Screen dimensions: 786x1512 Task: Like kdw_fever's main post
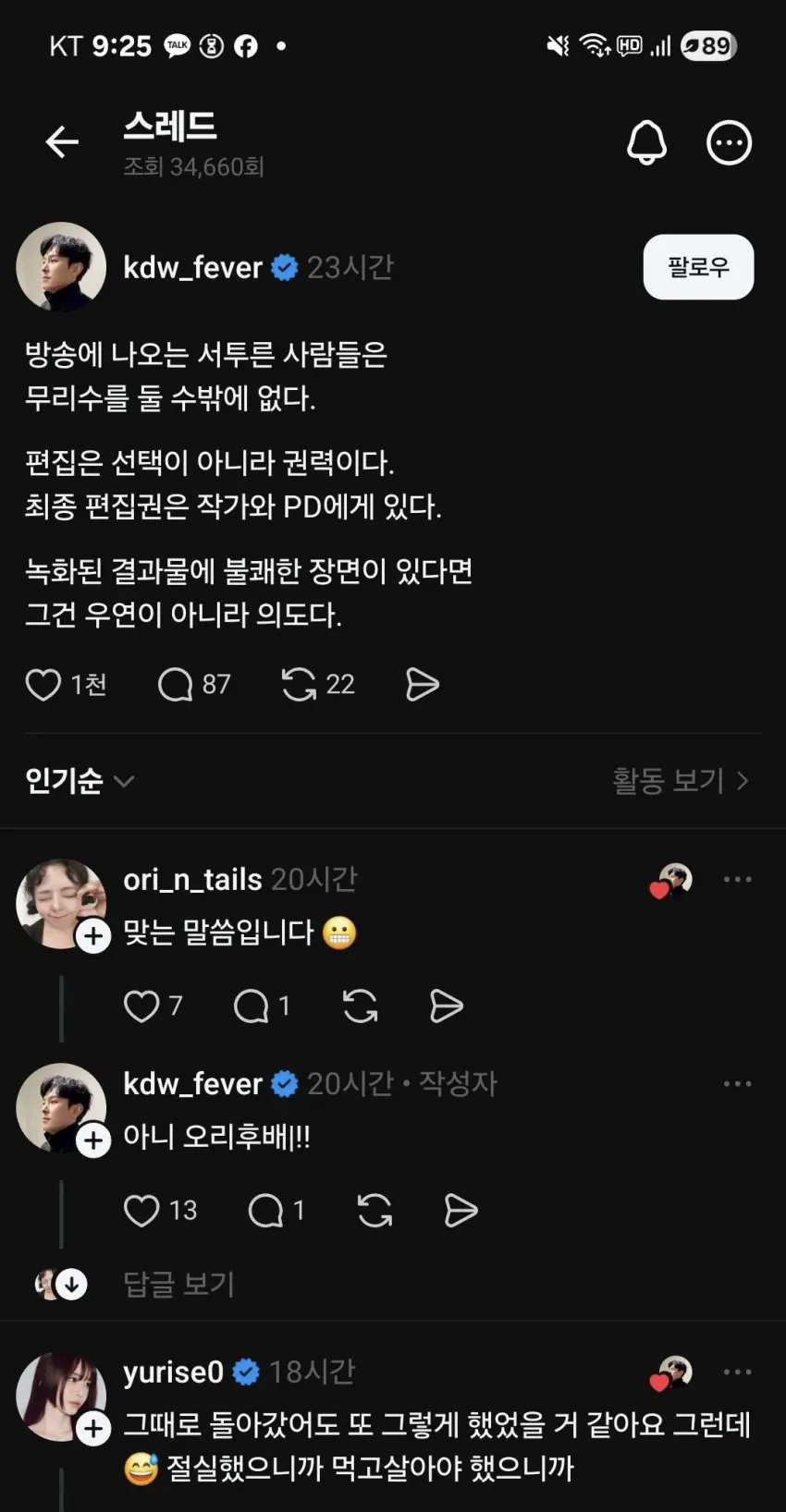43,685
